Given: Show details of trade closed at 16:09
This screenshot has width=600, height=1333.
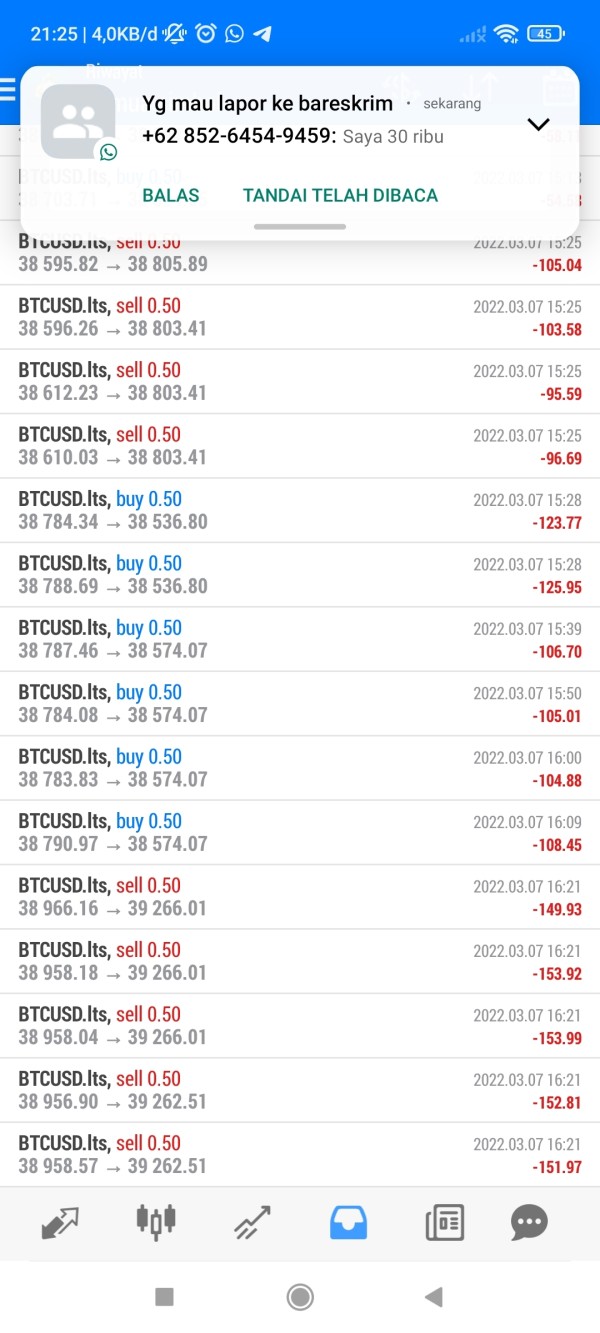Looking at the screenshot, I should pyautogui.click(x=300, y=832).
